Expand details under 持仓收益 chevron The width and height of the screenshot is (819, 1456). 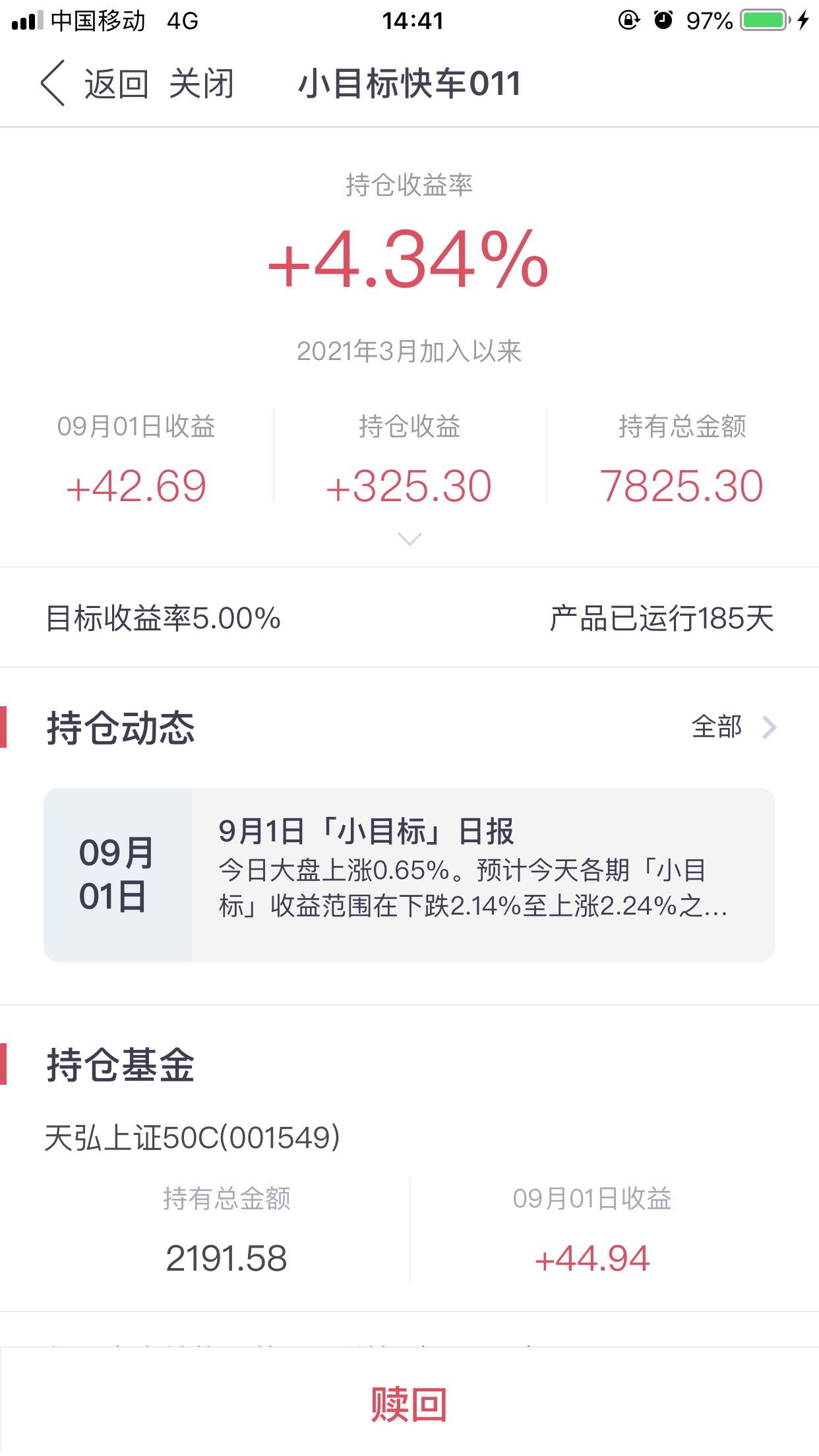[409, 539]
